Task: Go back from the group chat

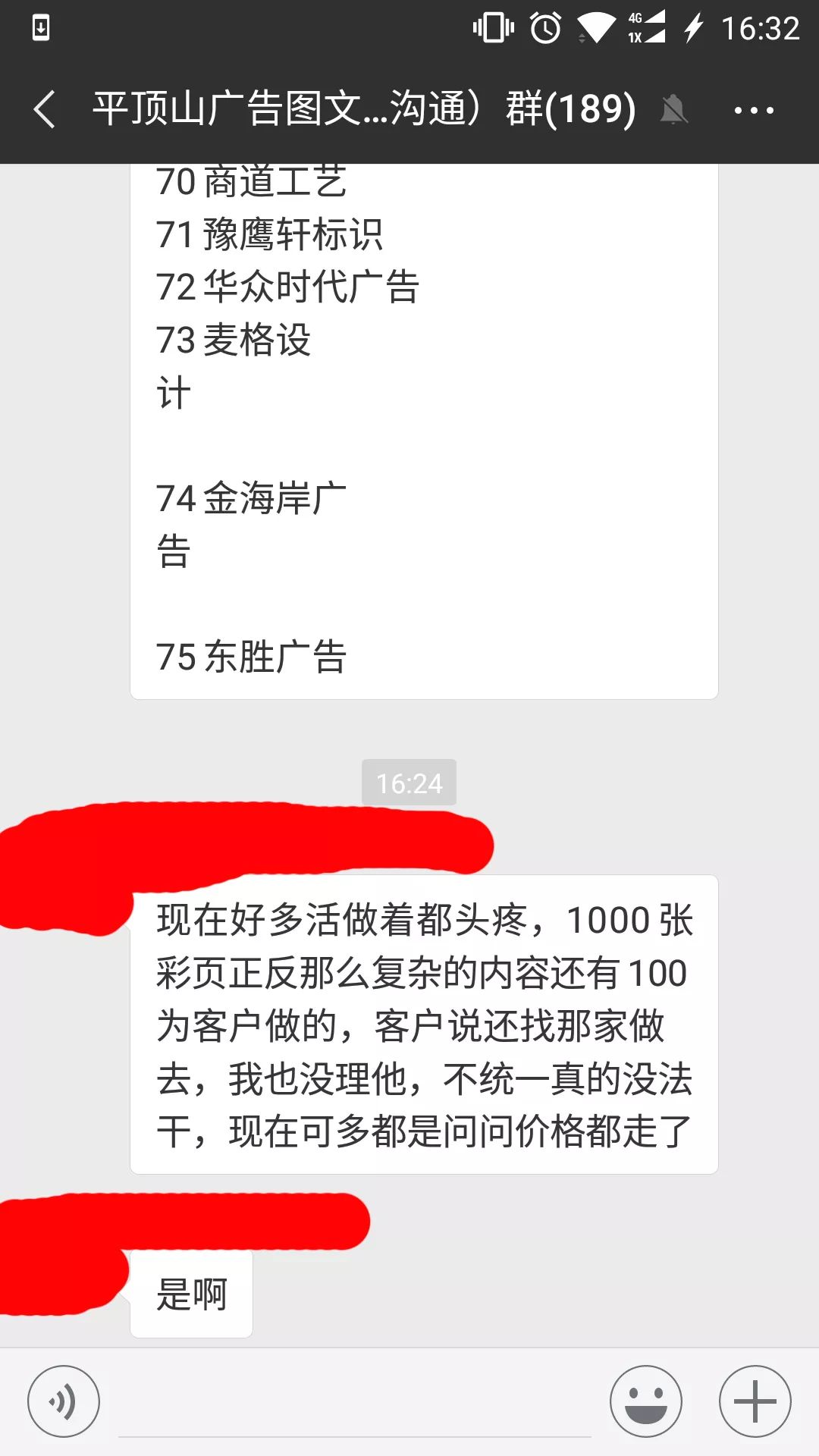Action: point(44,109)
